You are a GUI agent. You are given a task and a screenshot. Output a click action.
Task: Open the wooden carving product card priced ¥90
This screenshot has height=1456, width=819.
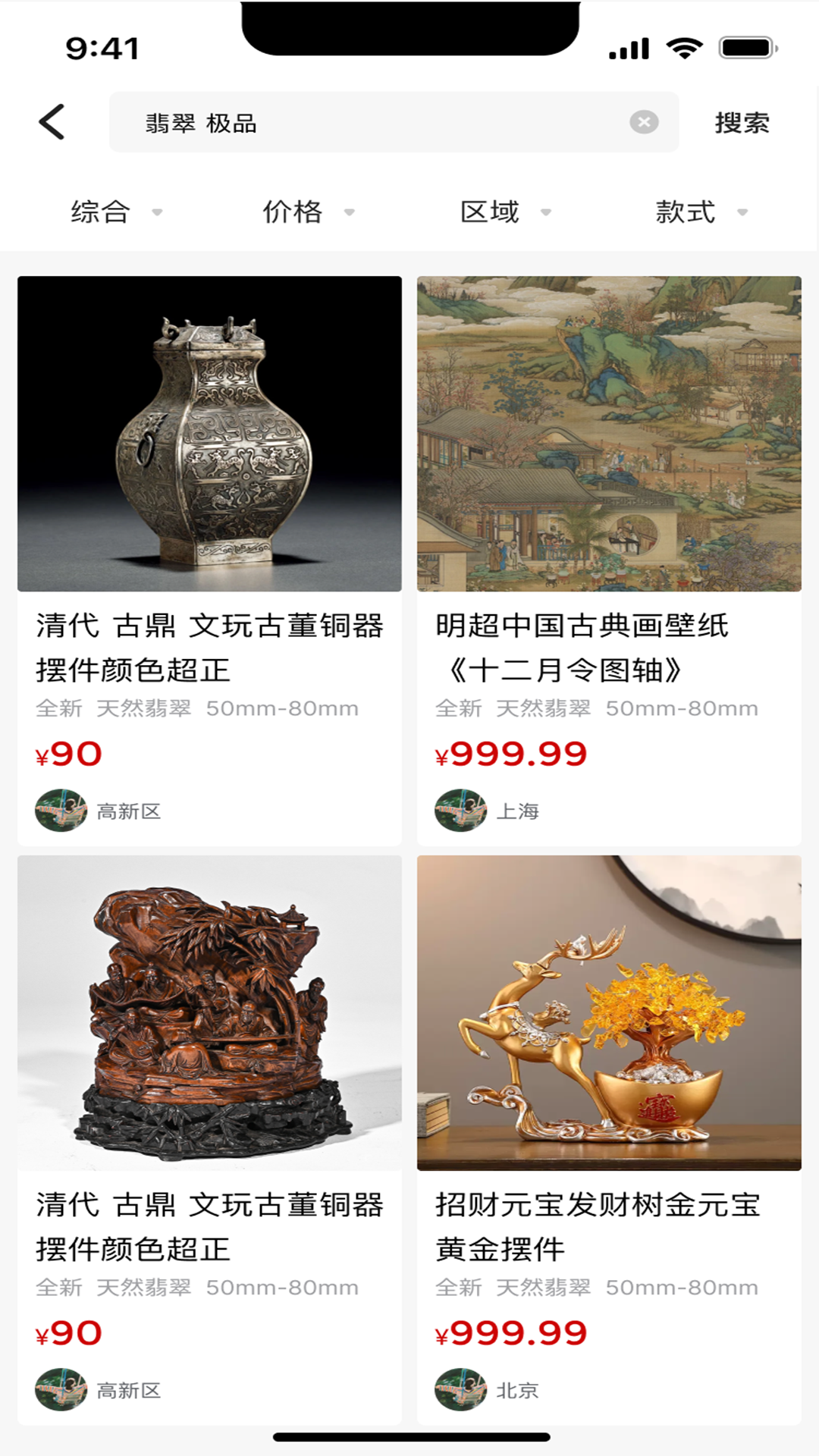pyautogui.click(x=209, y=1139)
